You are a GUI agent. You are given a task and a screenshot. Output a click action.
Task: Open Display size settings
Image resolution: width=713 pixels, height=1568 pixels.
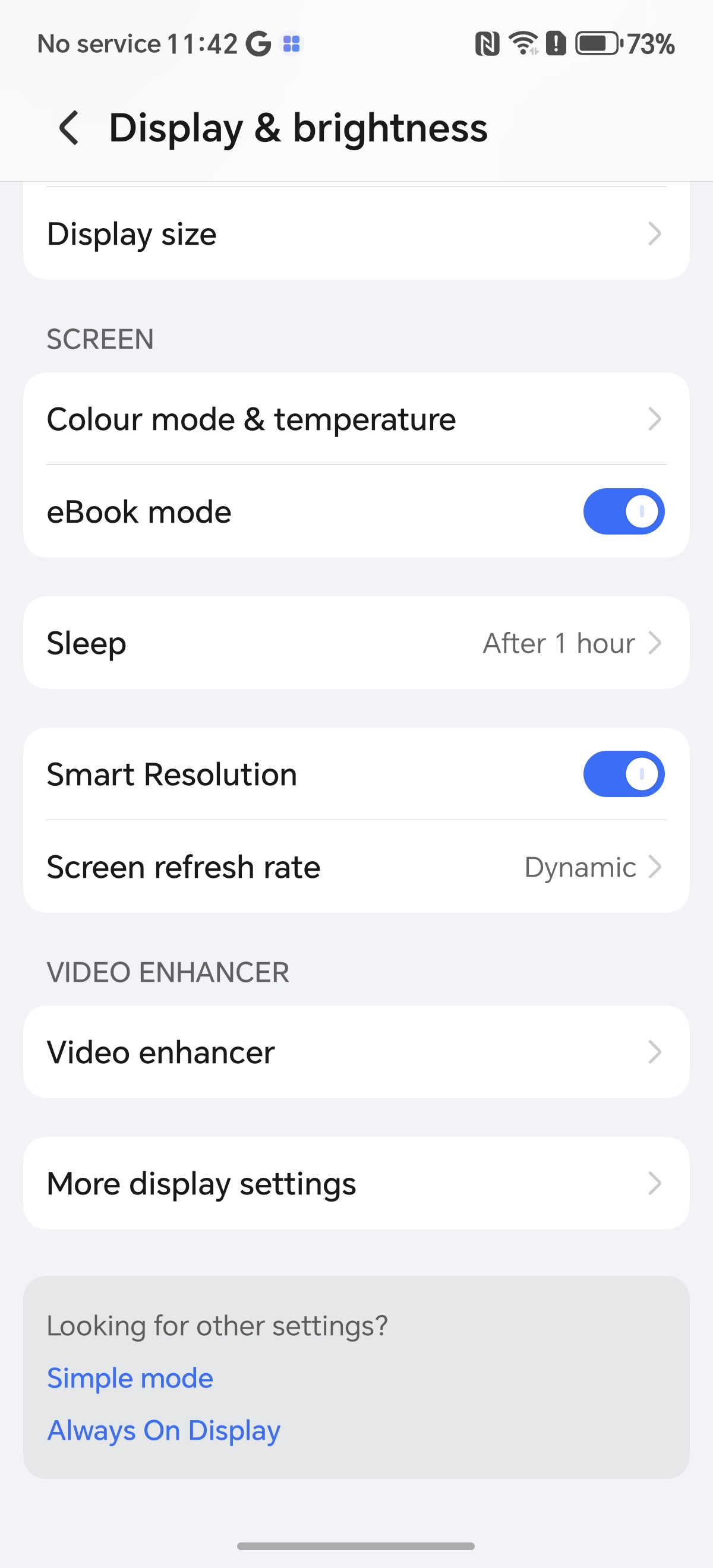pyautogui.click(x=356, y=234)
